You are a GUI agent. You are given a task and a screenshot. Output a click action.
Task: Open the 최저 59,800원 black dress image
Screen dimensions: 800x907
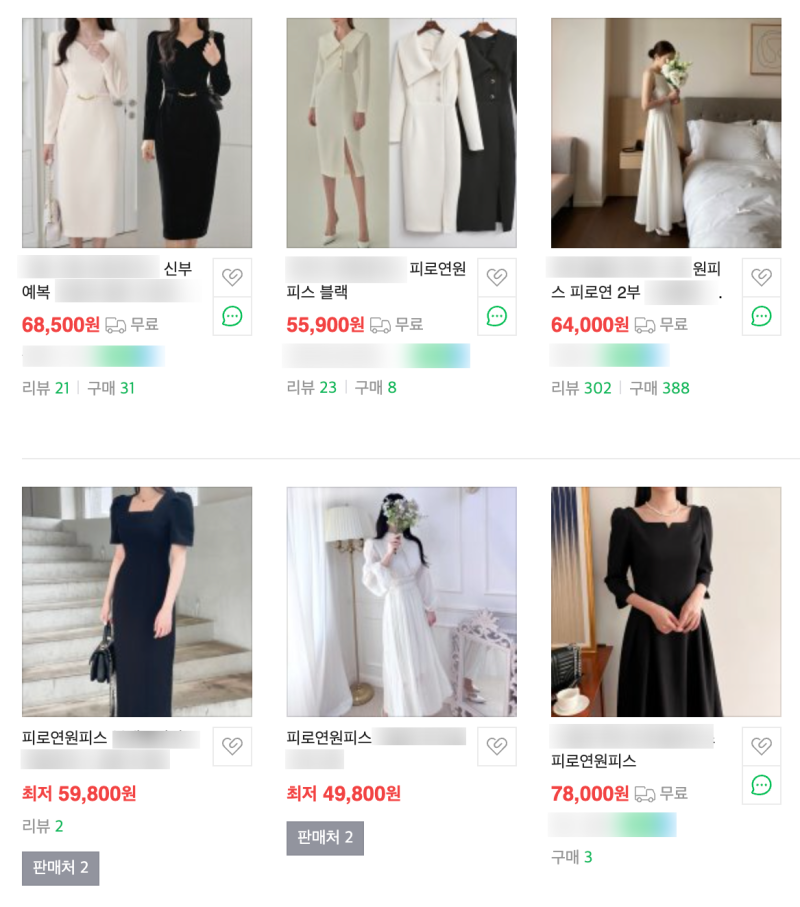pyautogui.click(x=137, y=601)
